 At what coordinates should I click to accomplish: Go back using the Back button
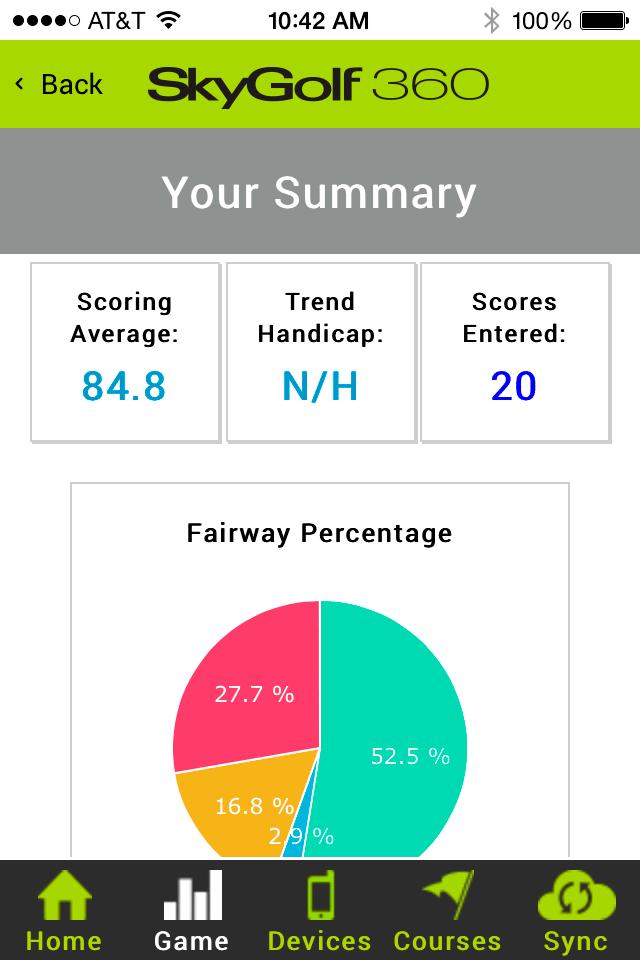60,85
